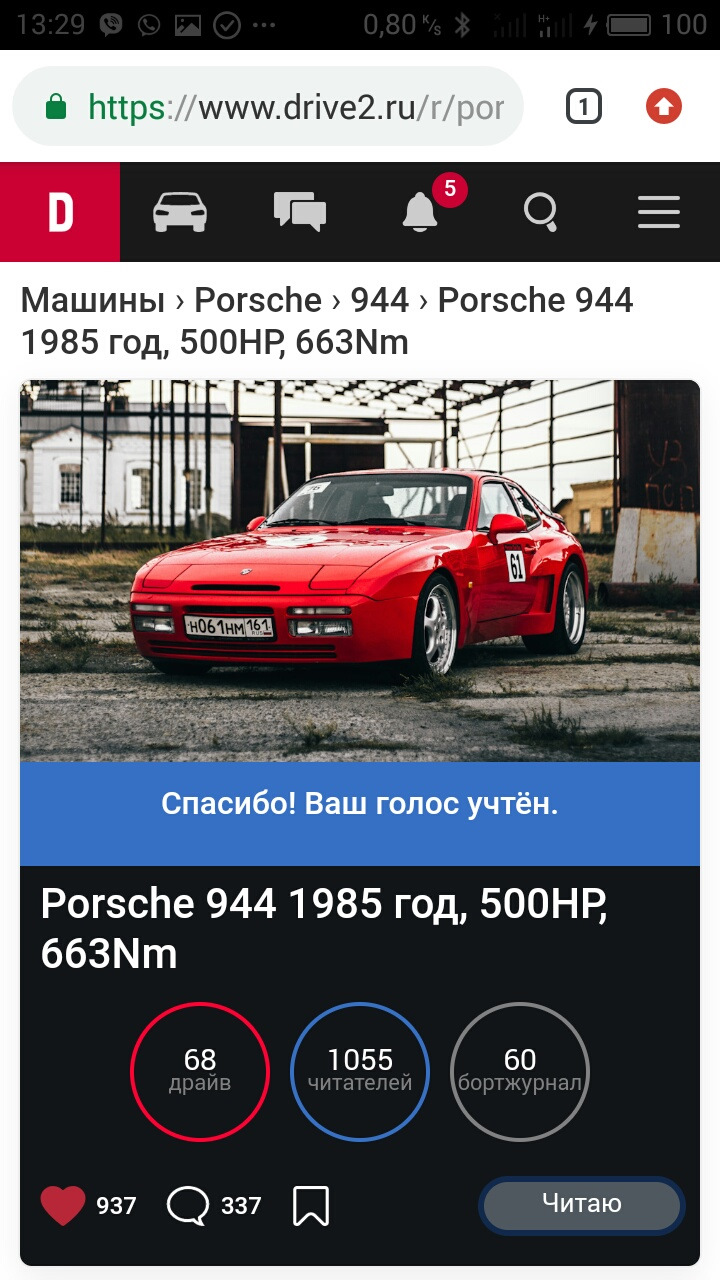This screenshot has width=720, height=1280.
Task: Open the hamburger menu
Action: click(659, 212)
